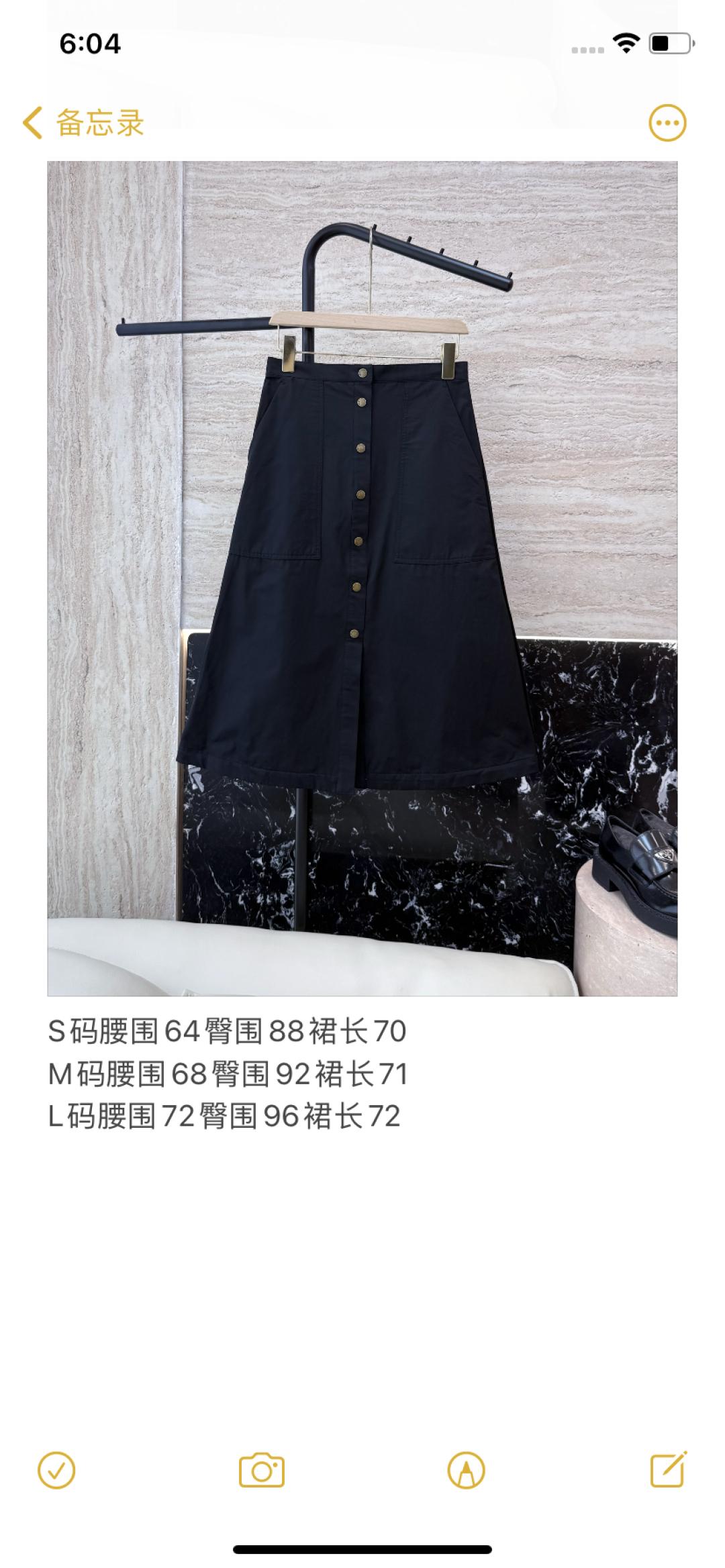Image resolution: width=725 pixels, height=1568 pixels.
Task: Add a checklist to the note
Action: click(57, 1471)
